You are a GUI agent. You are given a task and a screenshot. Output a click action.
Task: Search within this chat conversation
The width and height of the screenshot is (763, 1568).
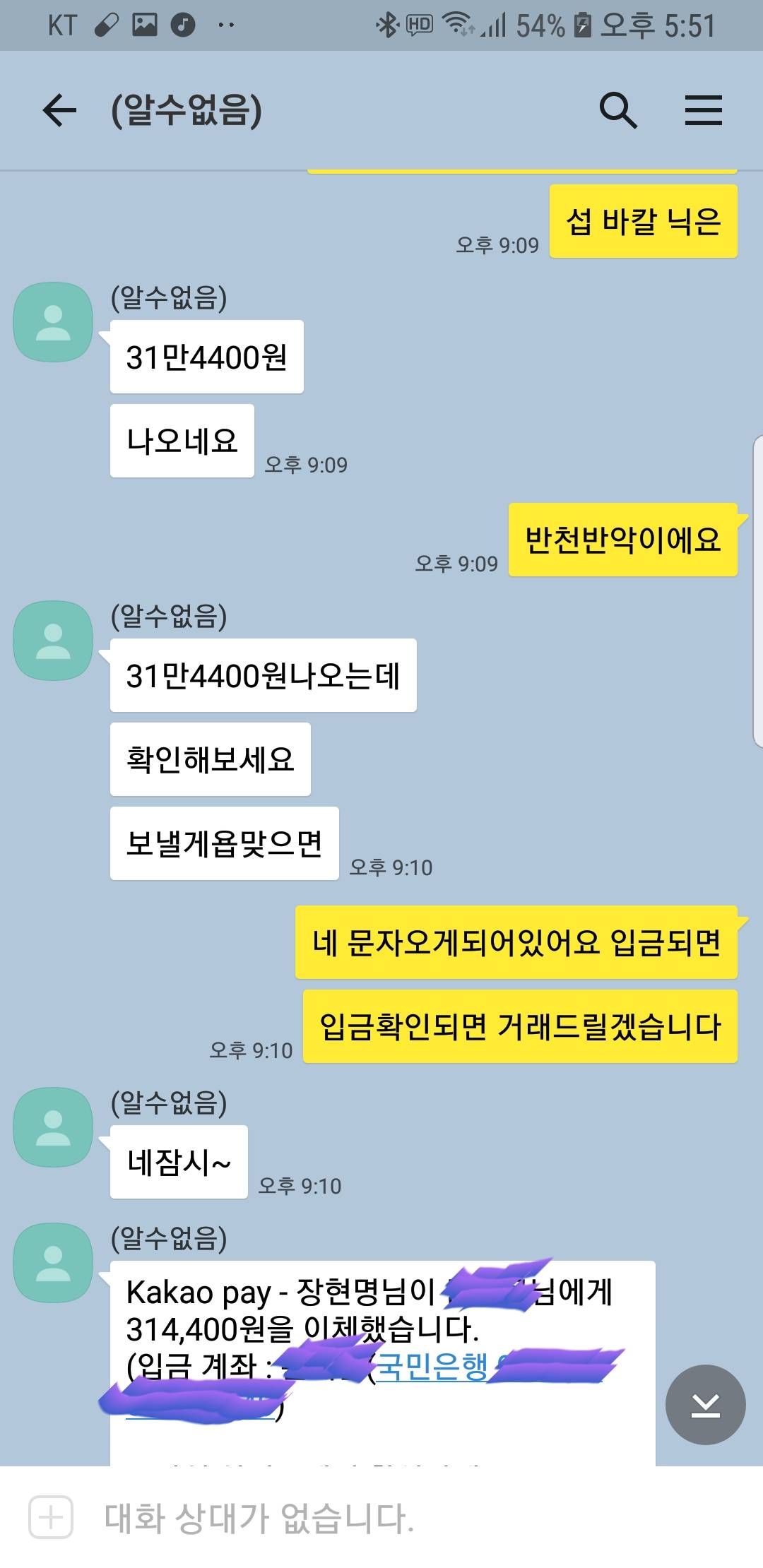pyautogui.click(x=618, y=110)
